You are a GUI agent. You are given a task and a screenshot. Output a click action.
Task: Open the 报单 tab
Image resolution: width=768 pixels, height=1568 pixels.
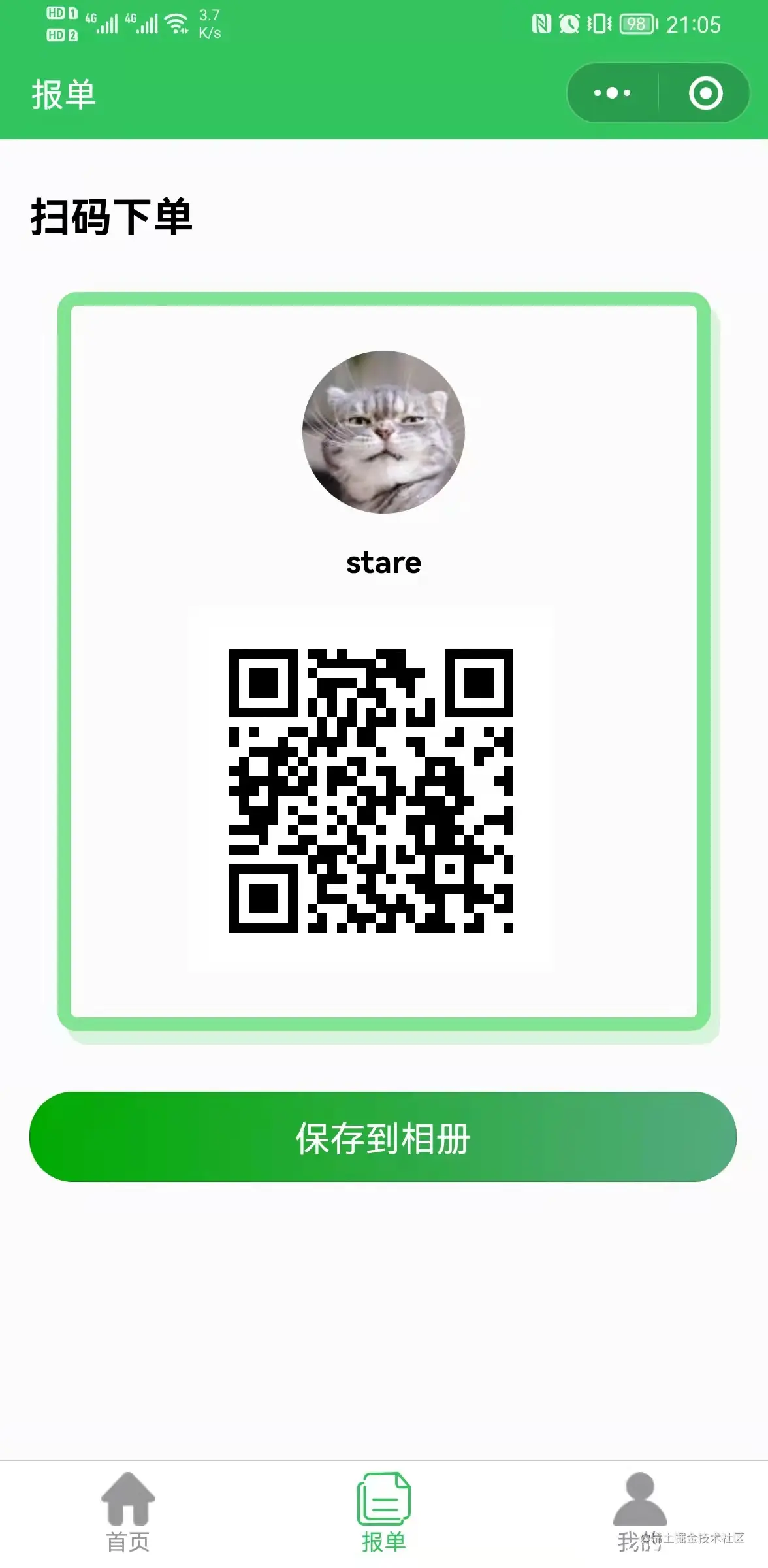click(384, 1516)
